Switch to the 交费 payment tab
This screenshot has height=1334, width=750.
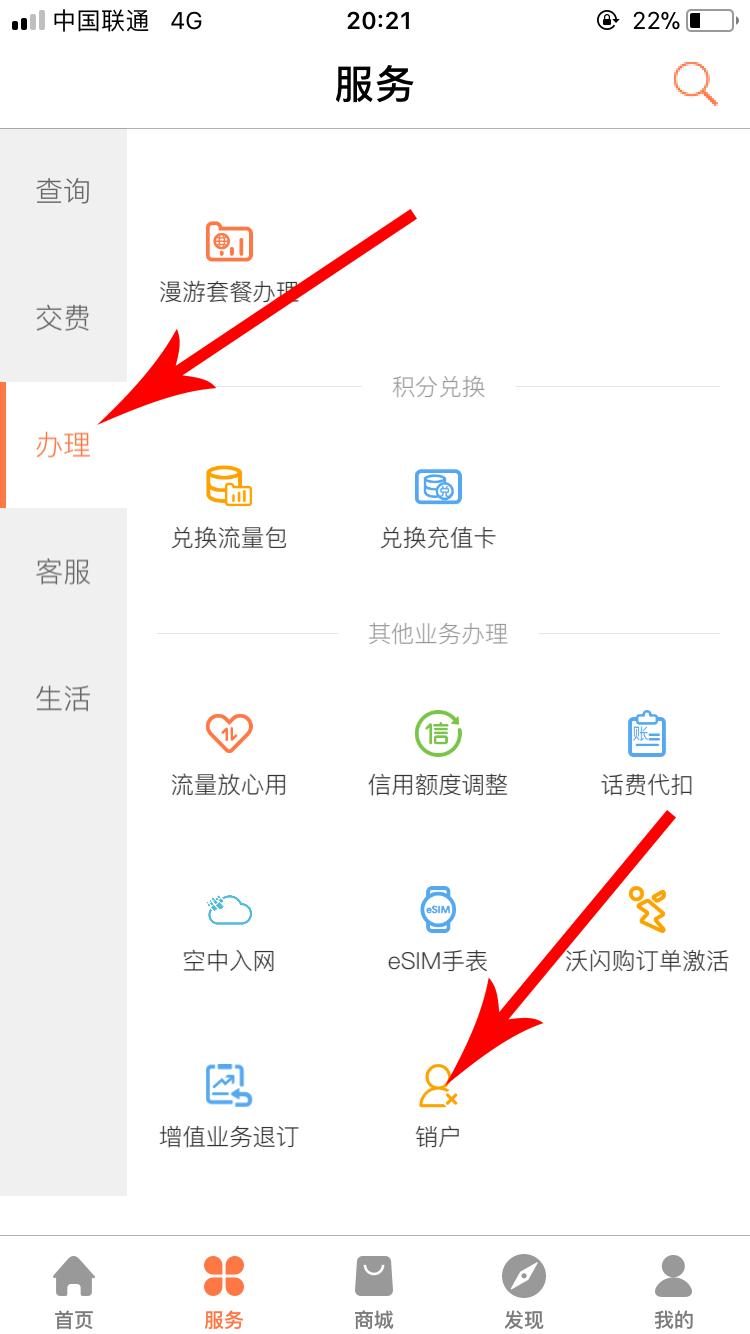tap(63, 318)
